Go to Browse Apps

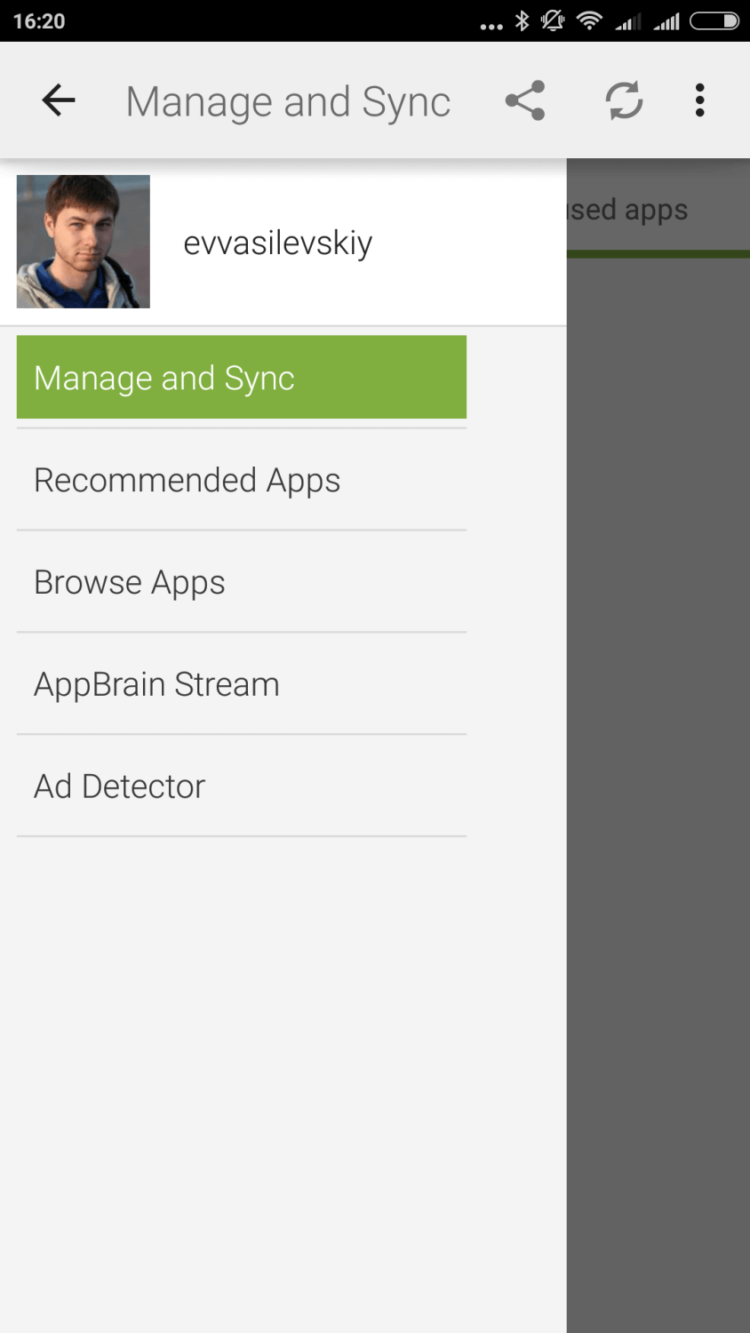click(x=241, y=582)
